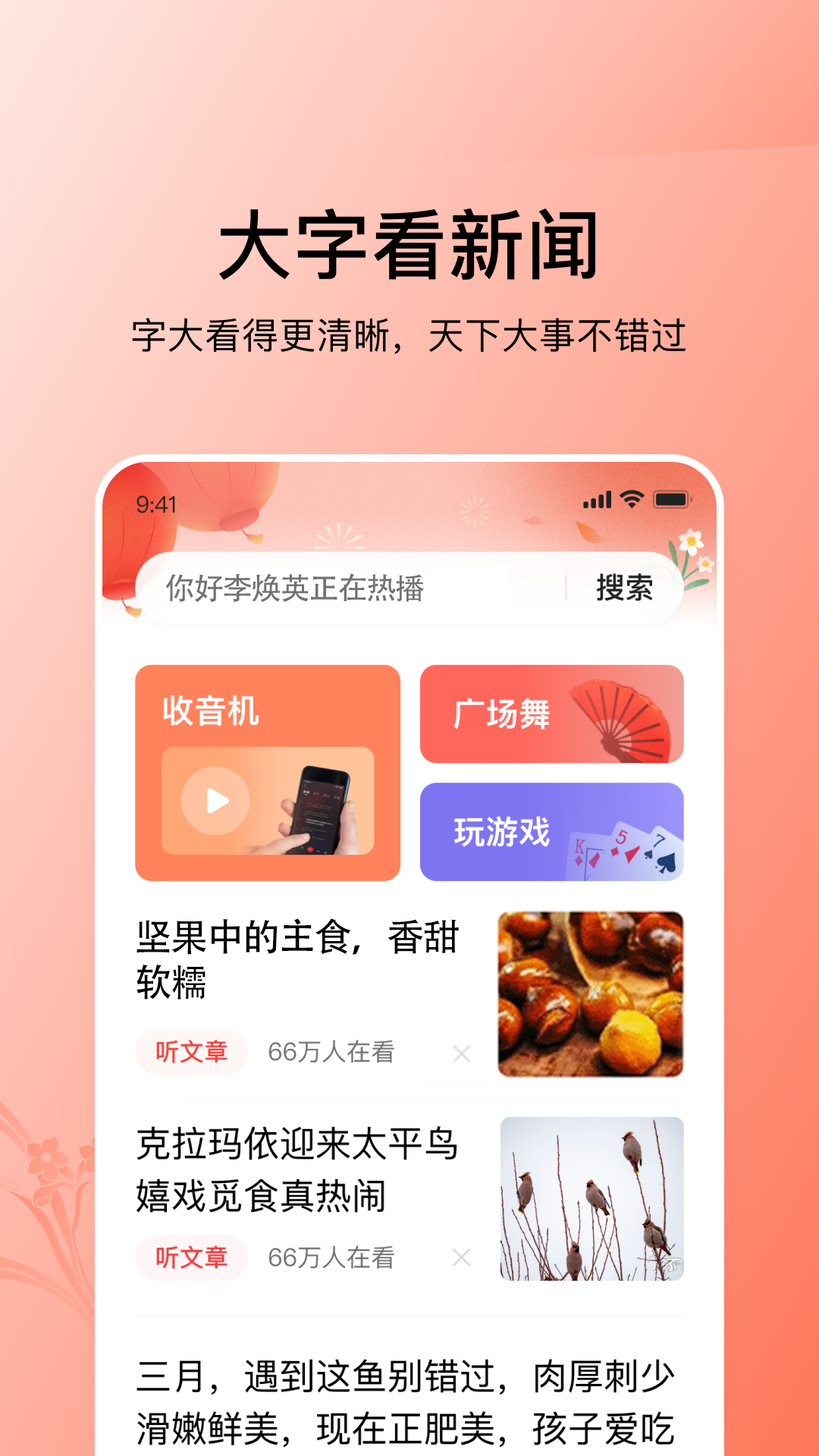
Task: Tap 听文章 on the waxwing bird article
Action: (x=191, y=1257)
